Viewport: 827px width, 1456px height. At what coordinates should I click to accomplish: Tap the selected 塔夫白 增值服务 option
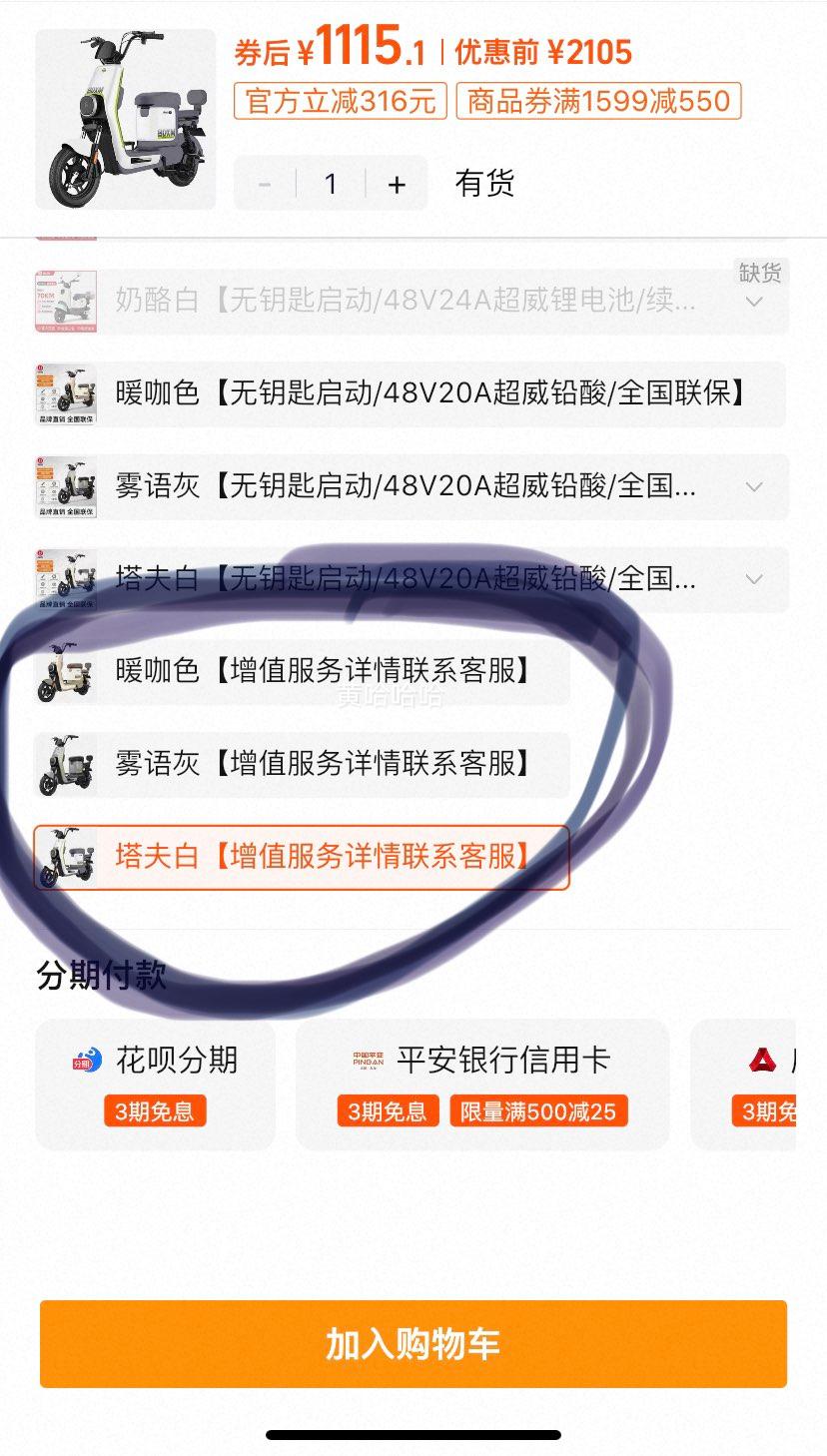tap(302, 857)
